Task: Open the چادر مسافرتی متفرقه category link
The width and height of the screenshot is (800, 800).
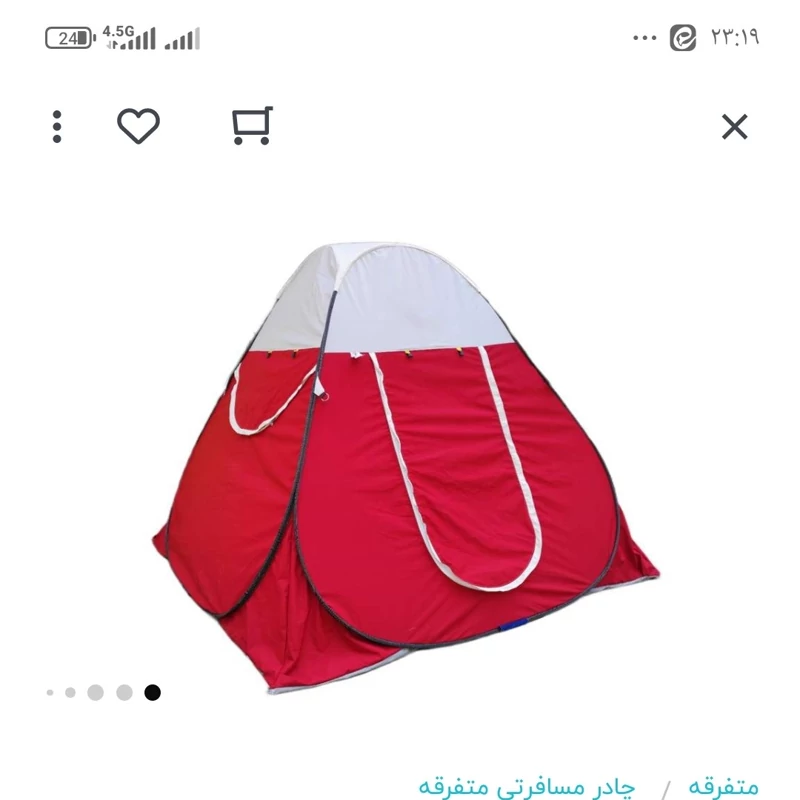Action: click(526, 786)
